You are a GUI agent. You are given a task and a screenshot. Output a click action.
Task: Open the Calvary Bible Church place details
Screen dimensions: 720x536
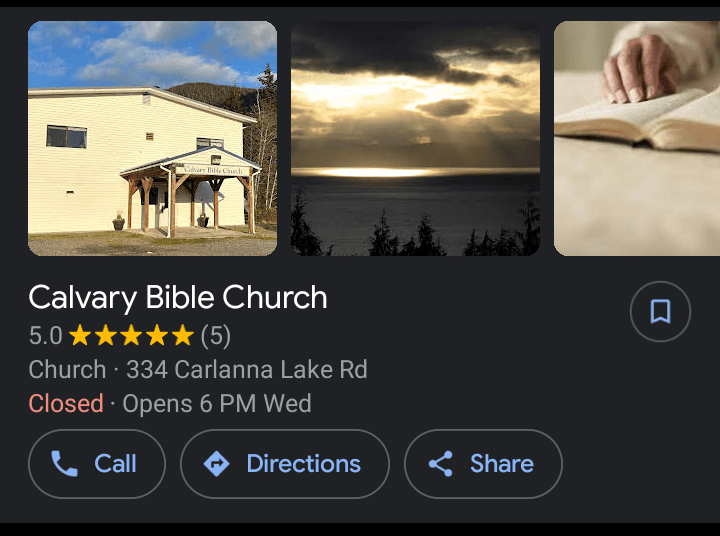(178, 298)
